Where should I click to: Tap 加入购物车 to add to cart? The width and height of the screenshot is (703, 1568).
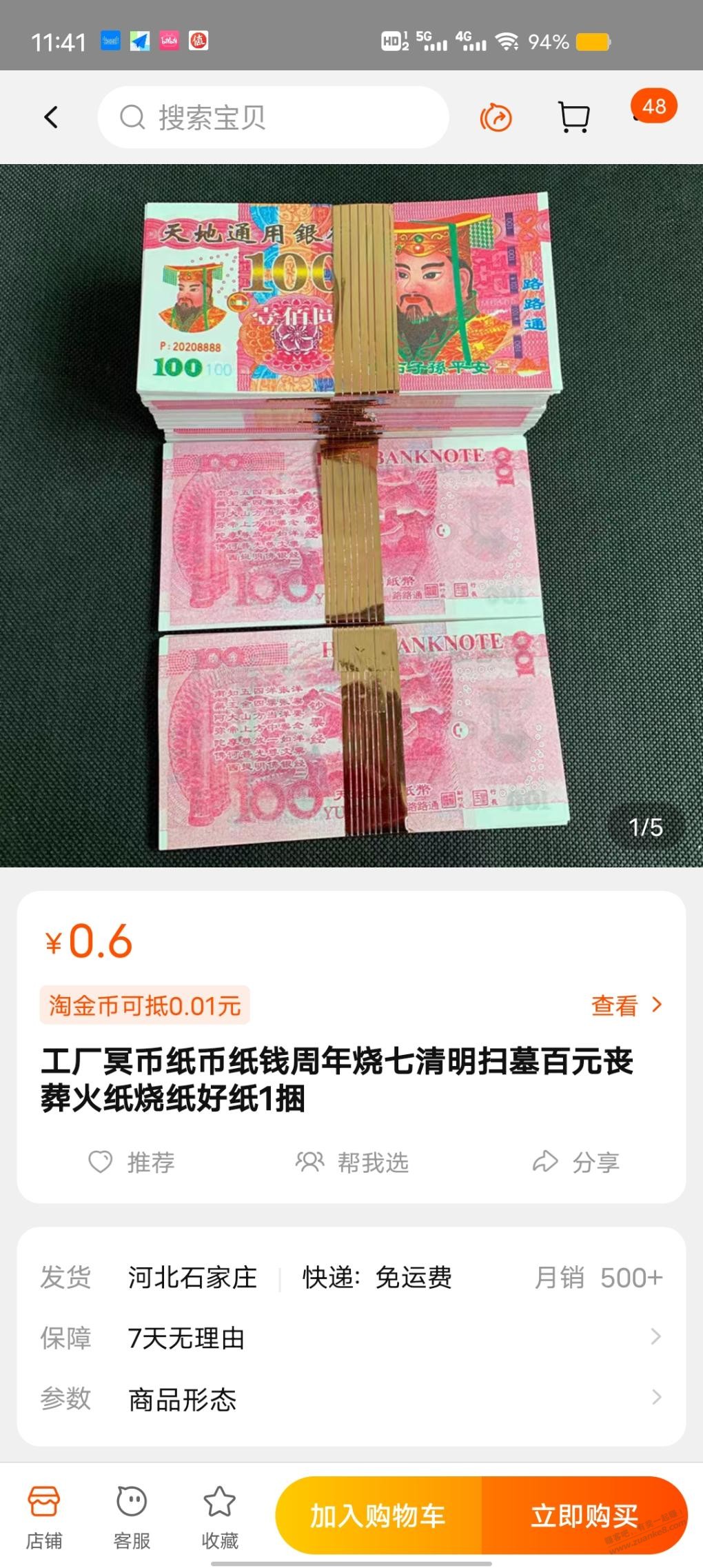coord(378,1516)
